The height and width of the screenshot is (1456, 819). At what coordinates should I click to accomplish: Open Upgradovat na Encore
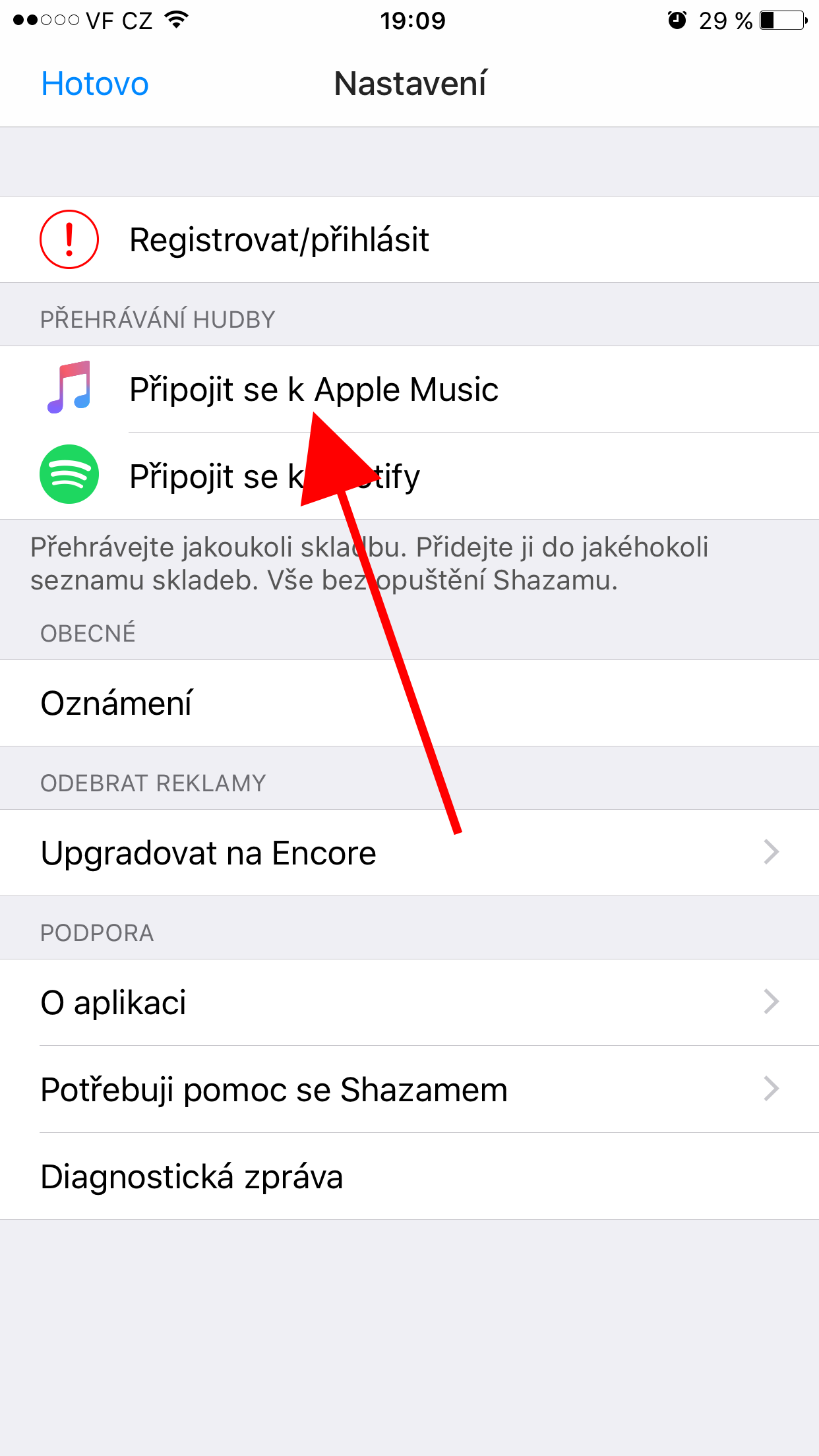click(x=208, y=853)
